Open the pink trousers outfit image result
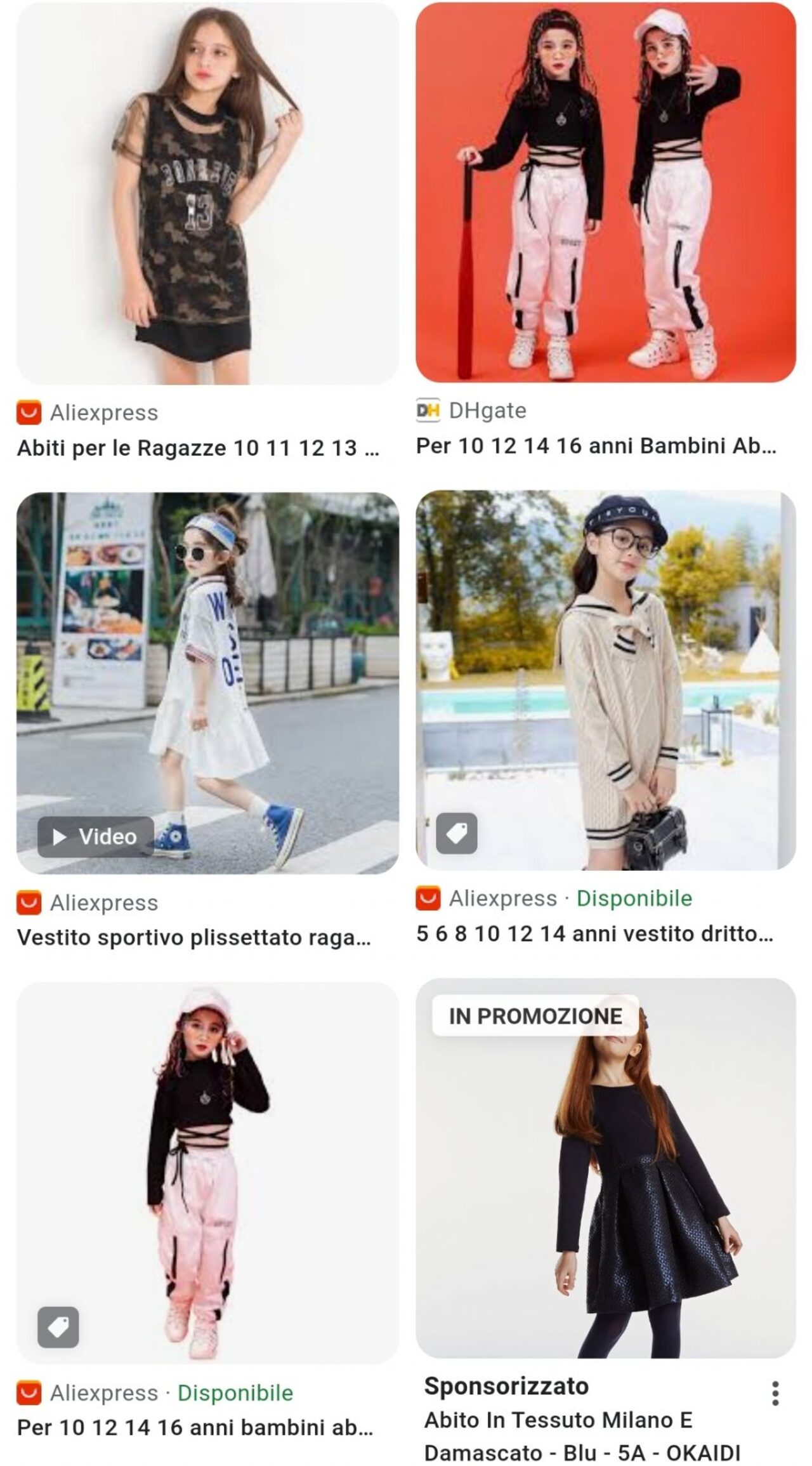Image resolution: width=812 pixels, height=1466 pixels. (207, 1173)
